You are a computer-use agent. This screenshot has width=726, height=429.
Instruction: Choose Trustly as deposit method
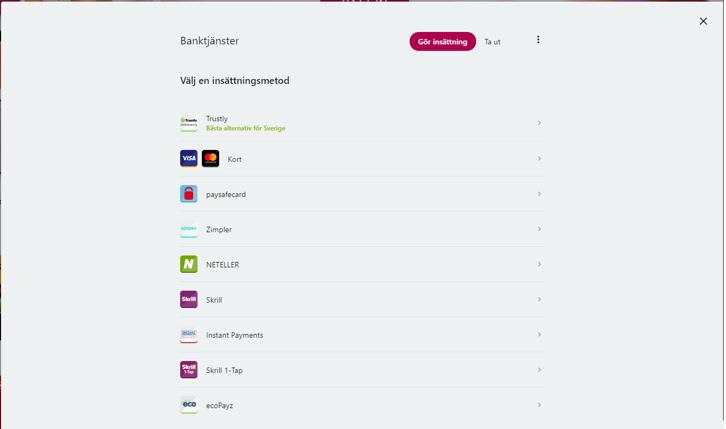[360, 123]
